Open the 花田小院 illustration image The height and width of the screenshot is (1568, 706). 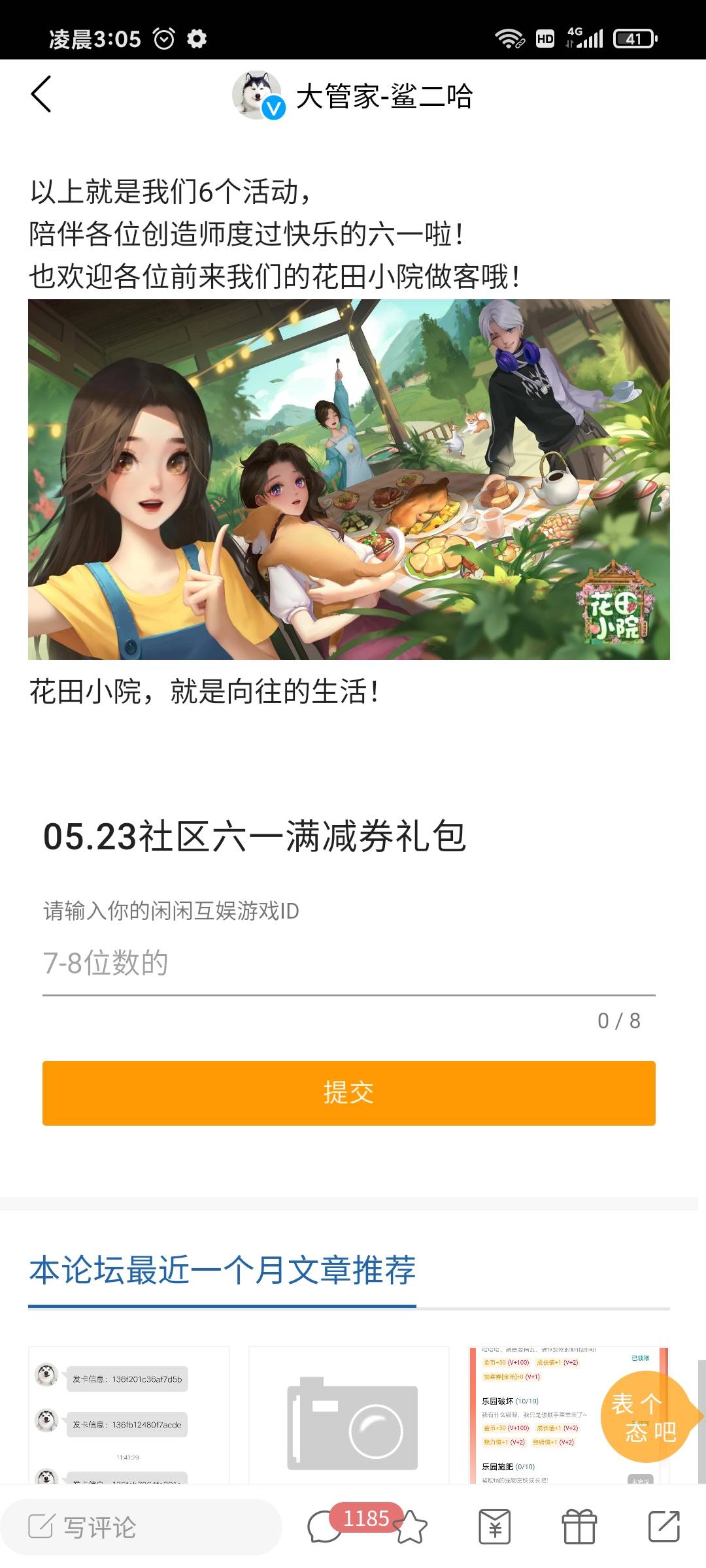pos(348,479)
